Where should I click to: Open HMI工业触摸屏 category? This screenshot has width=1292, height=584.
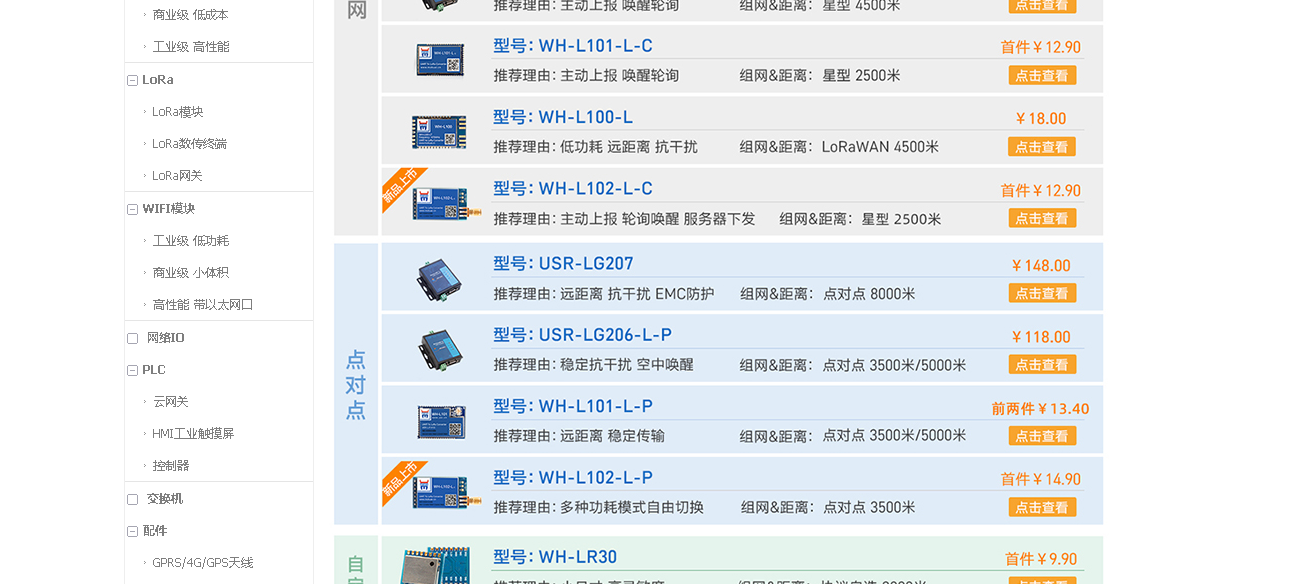coord(193,434)
